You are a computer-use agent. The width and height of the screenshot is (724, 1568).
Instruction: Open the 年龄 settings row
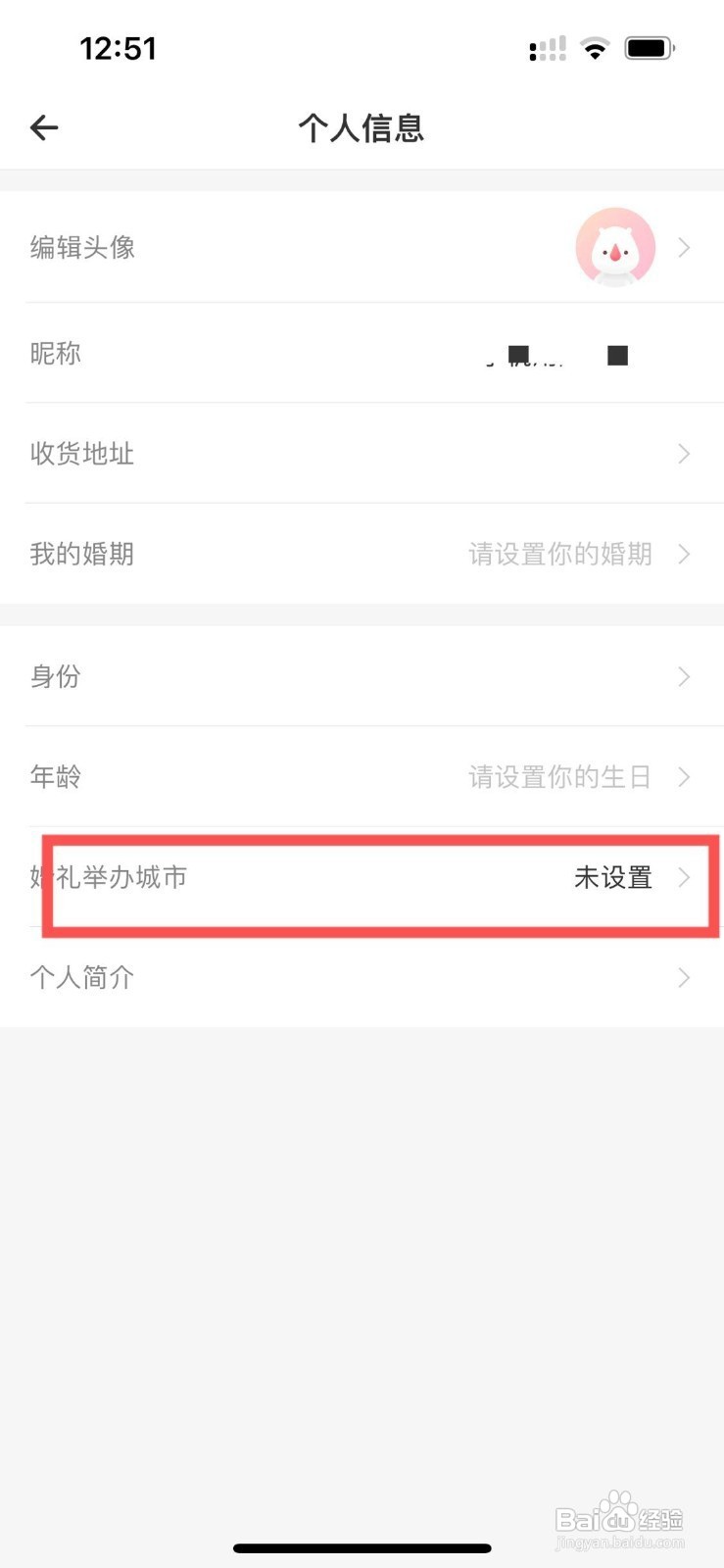[x=56, y=777]
